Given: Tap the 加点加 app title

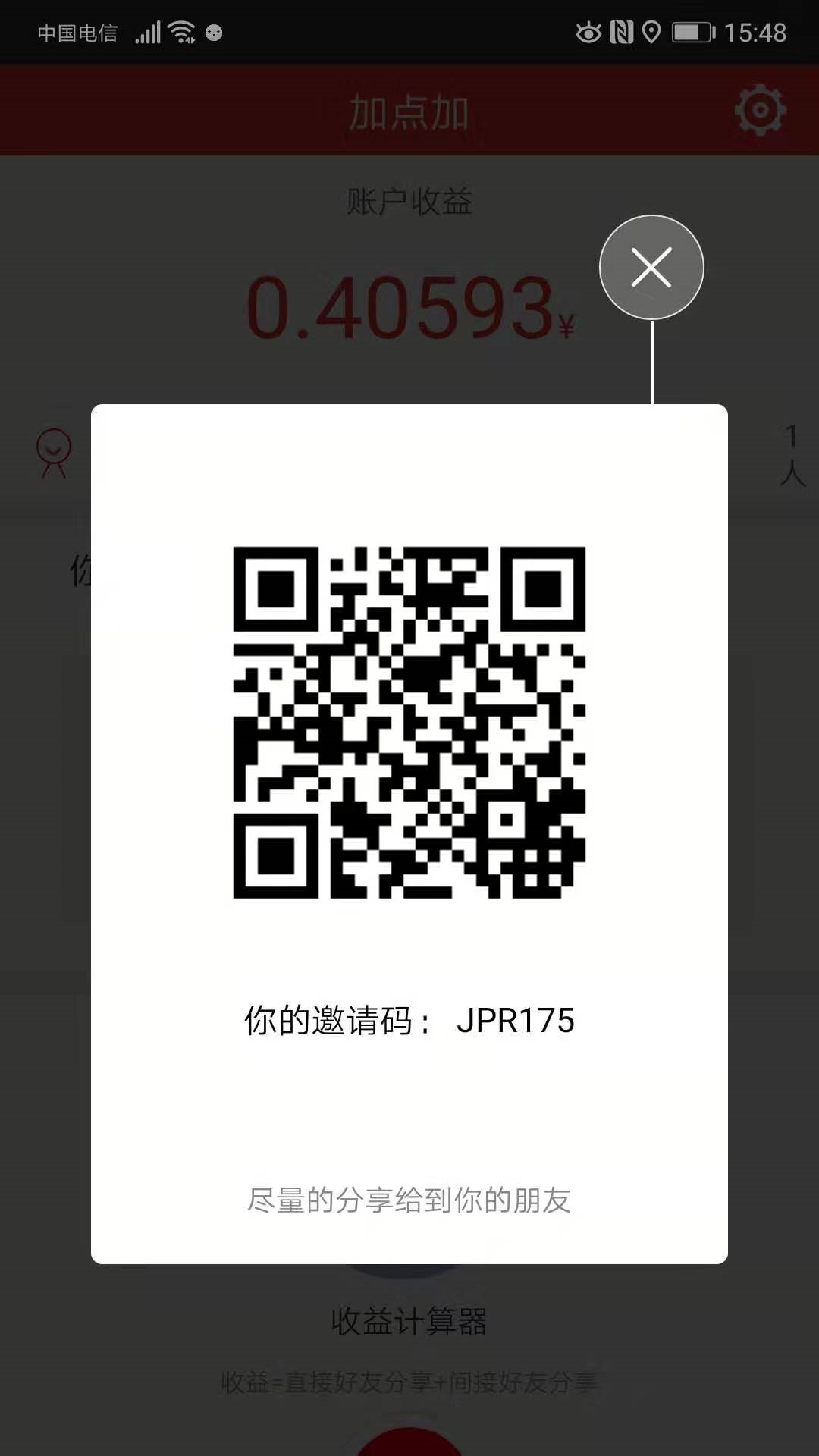Looking at the screenshot, I should [409, 110].
